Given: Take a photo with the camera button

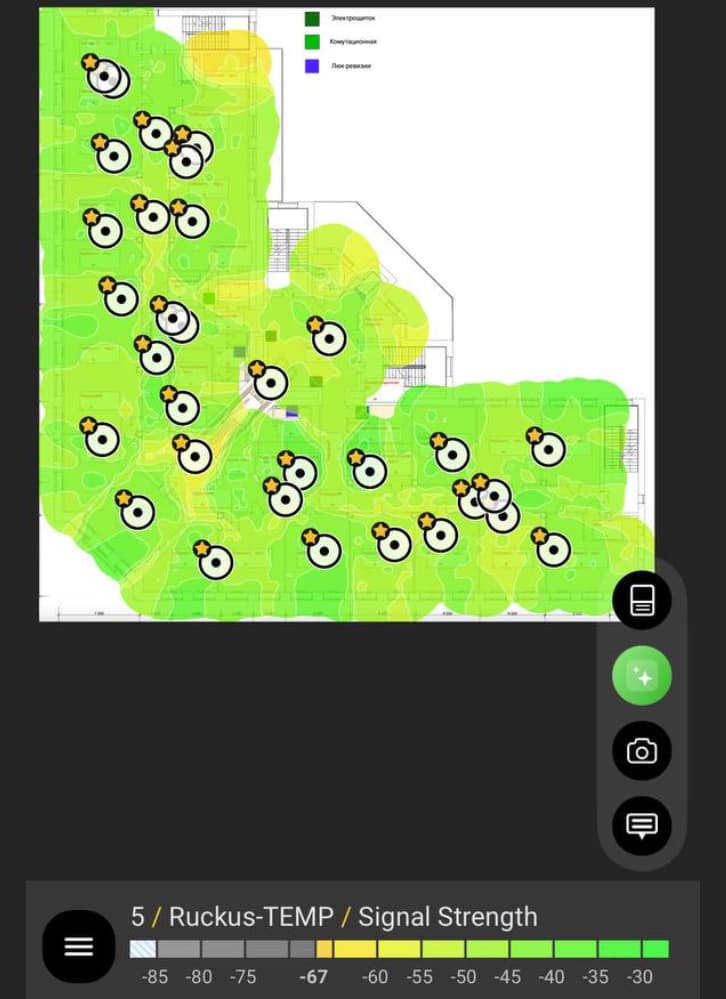Looking at the screenshot, I should [642, 751].
